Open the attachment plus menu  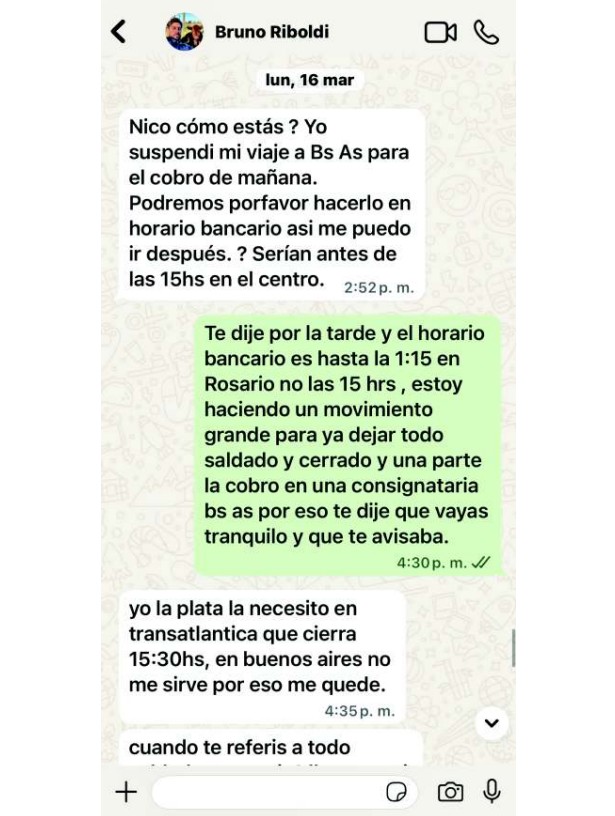tap(126, 792)
